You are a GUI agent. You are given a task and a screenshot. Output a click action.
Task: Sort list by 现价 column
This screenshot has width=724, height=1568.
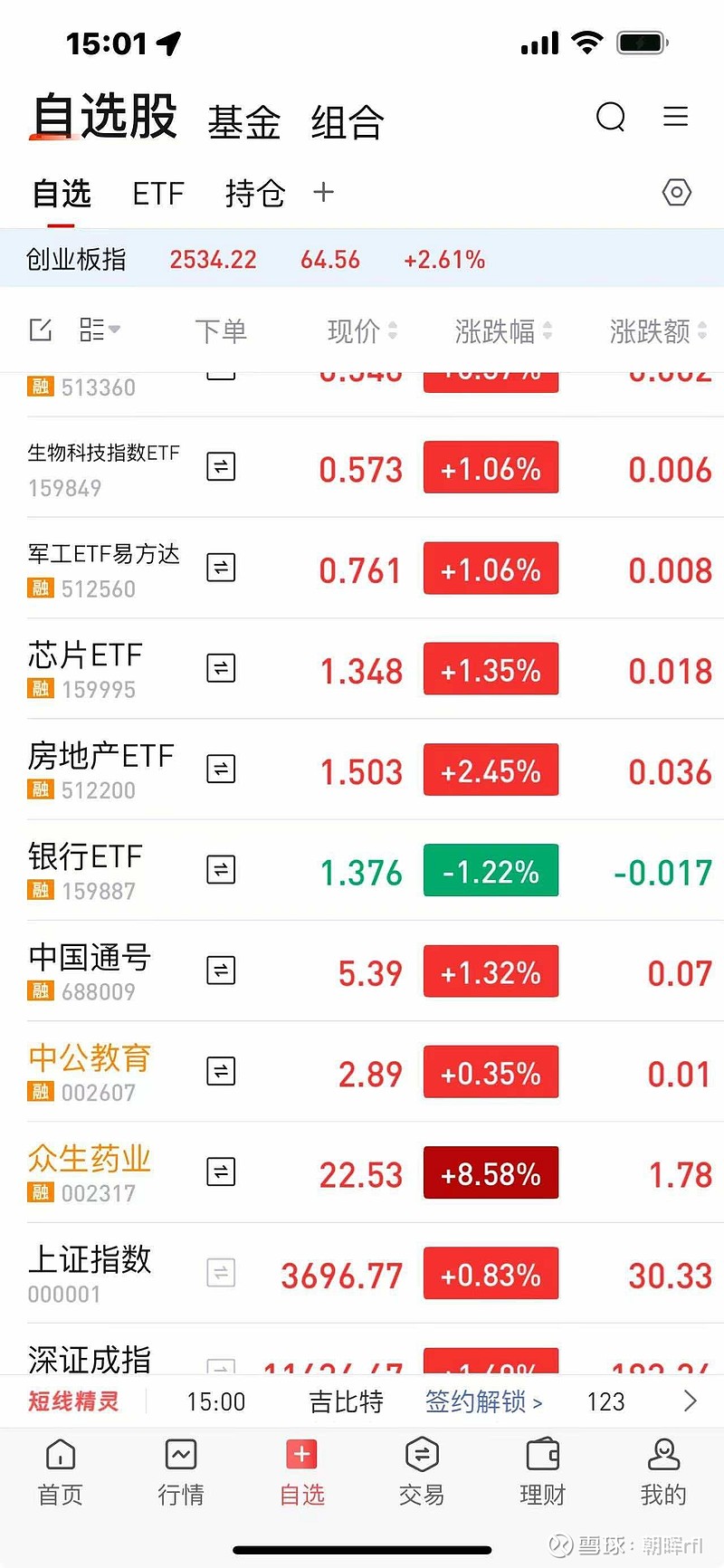tap(362, 331)
